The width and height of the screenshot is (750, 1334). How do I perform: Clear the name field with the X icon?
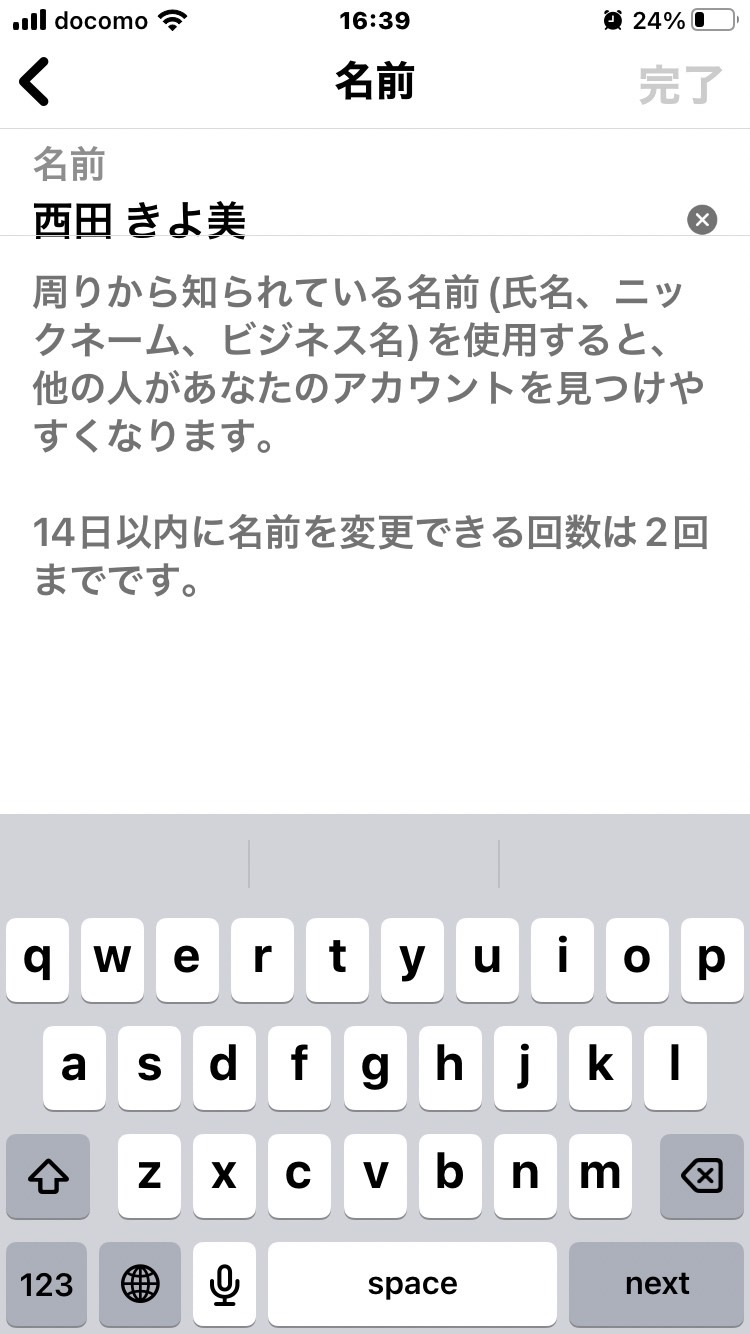[x=703, y=219]
